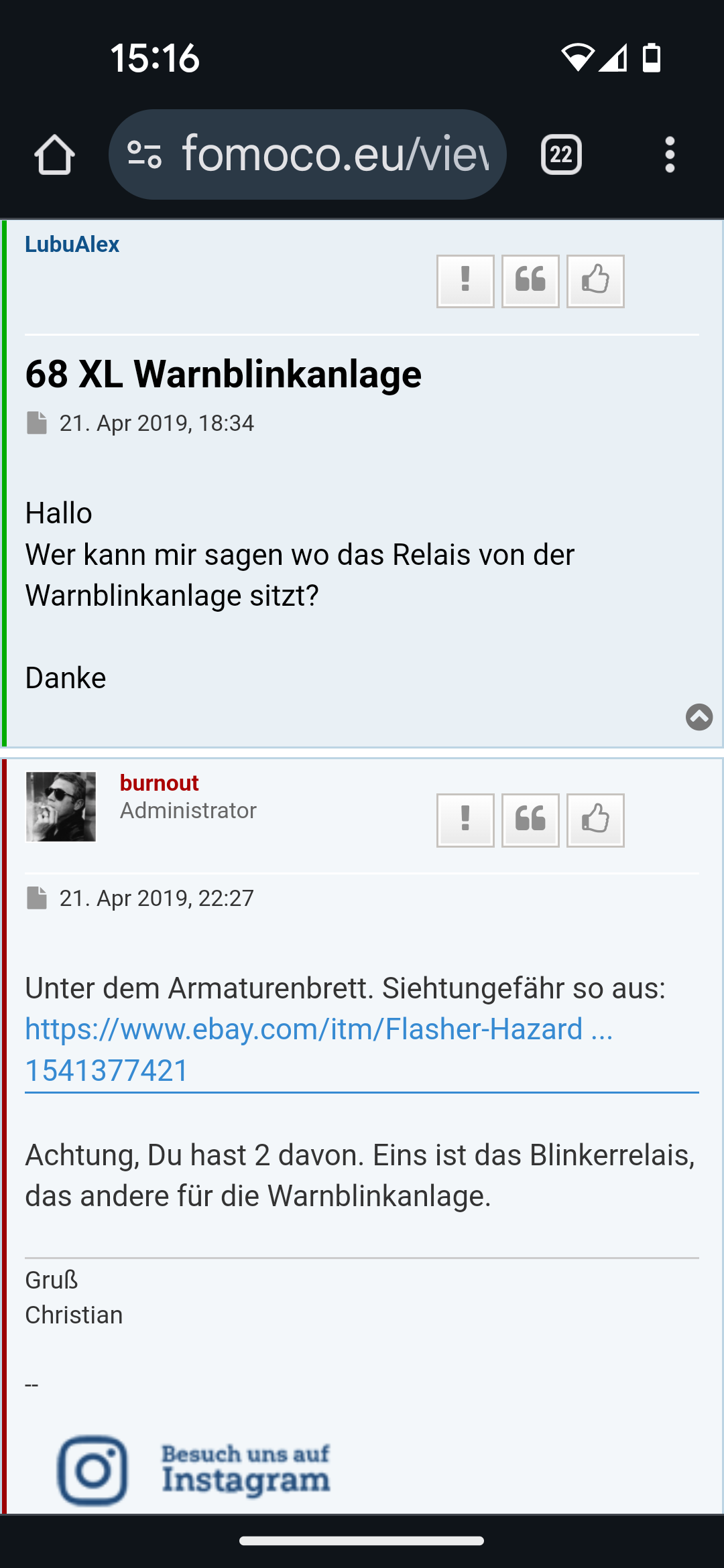Report LubuAlex's post with the exclamation icon
The width and height of the screenshot is (724, 1568).
pos(465,281)
